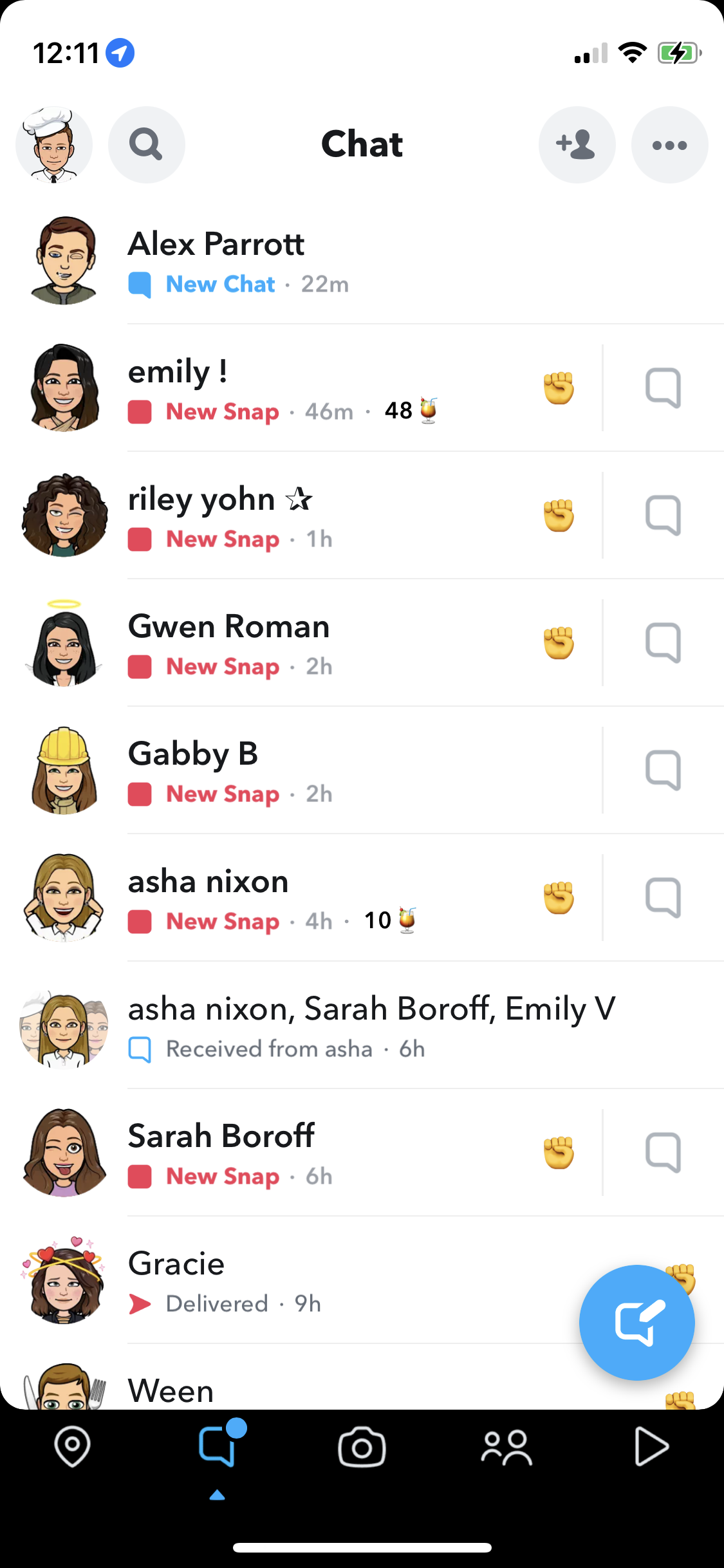Open the group chat with Sarah Boroff, Emily V

[362, 1025]
